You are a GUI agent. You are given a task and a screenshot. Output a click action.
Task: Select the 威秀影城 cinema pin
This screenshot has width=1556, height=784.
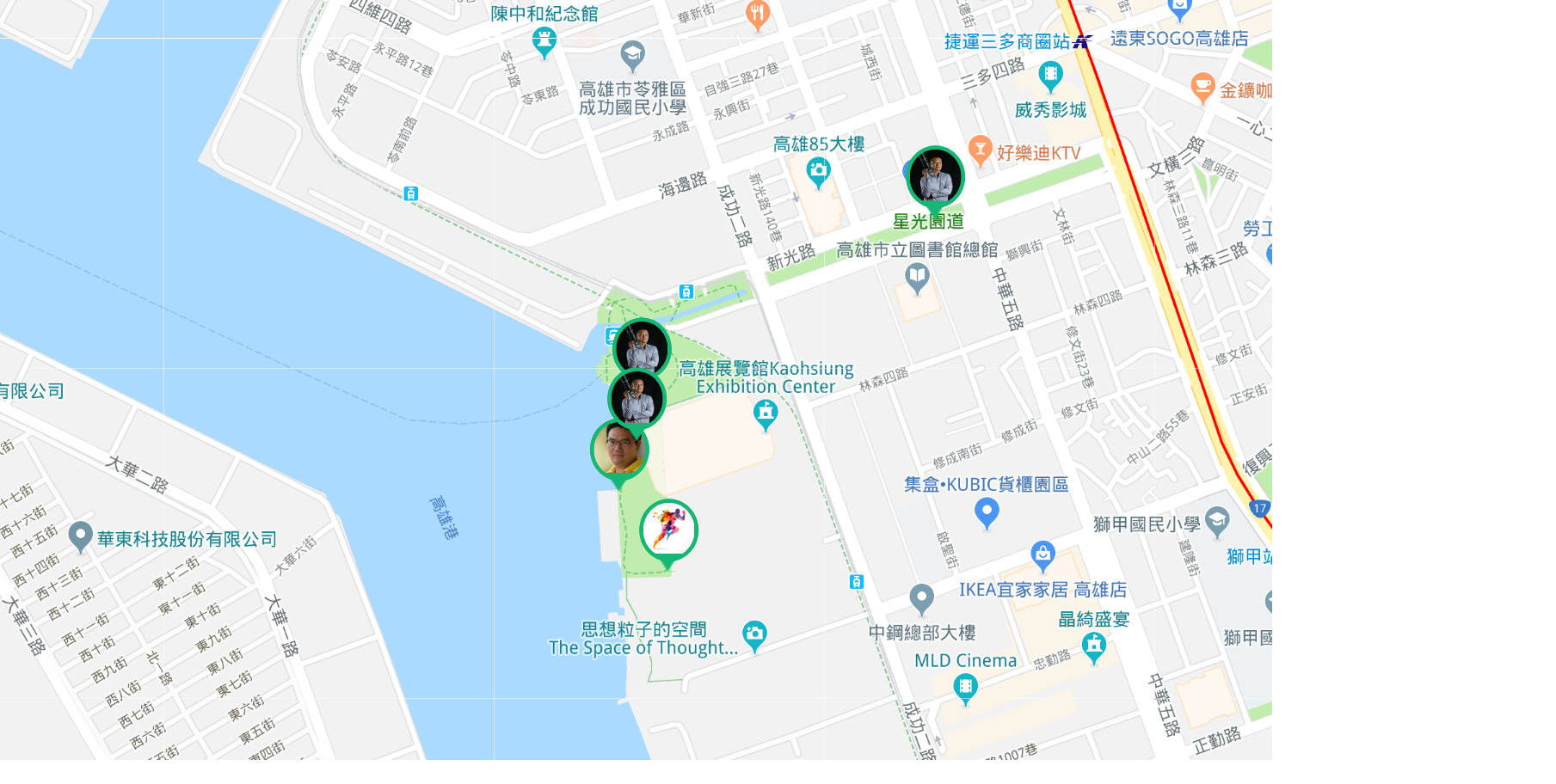point(1050,76)
